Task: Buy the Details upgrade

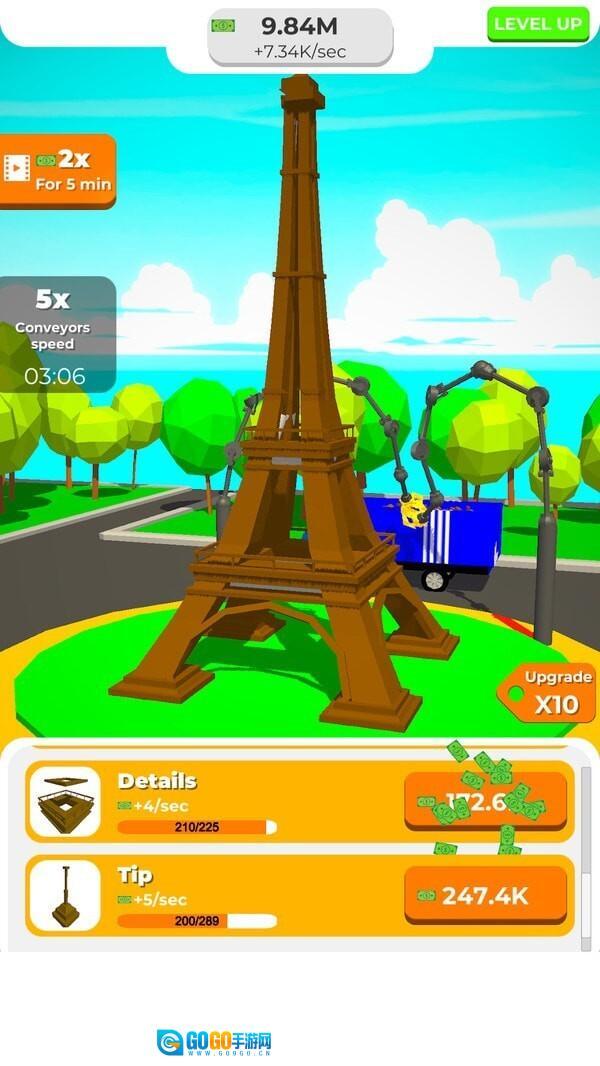Action: pyautogui.click(x=485, y=802)
